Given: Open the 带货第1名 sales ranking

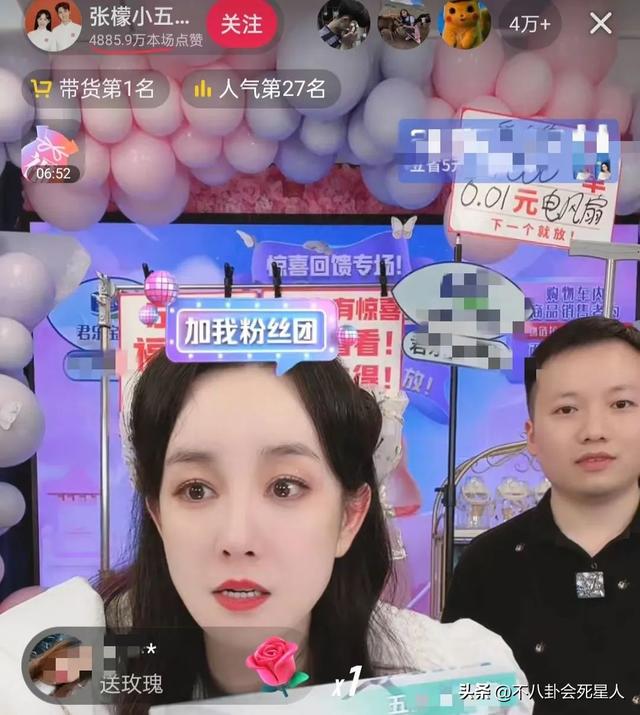Looking at the screenshot, I should click(x=94, y=88).
